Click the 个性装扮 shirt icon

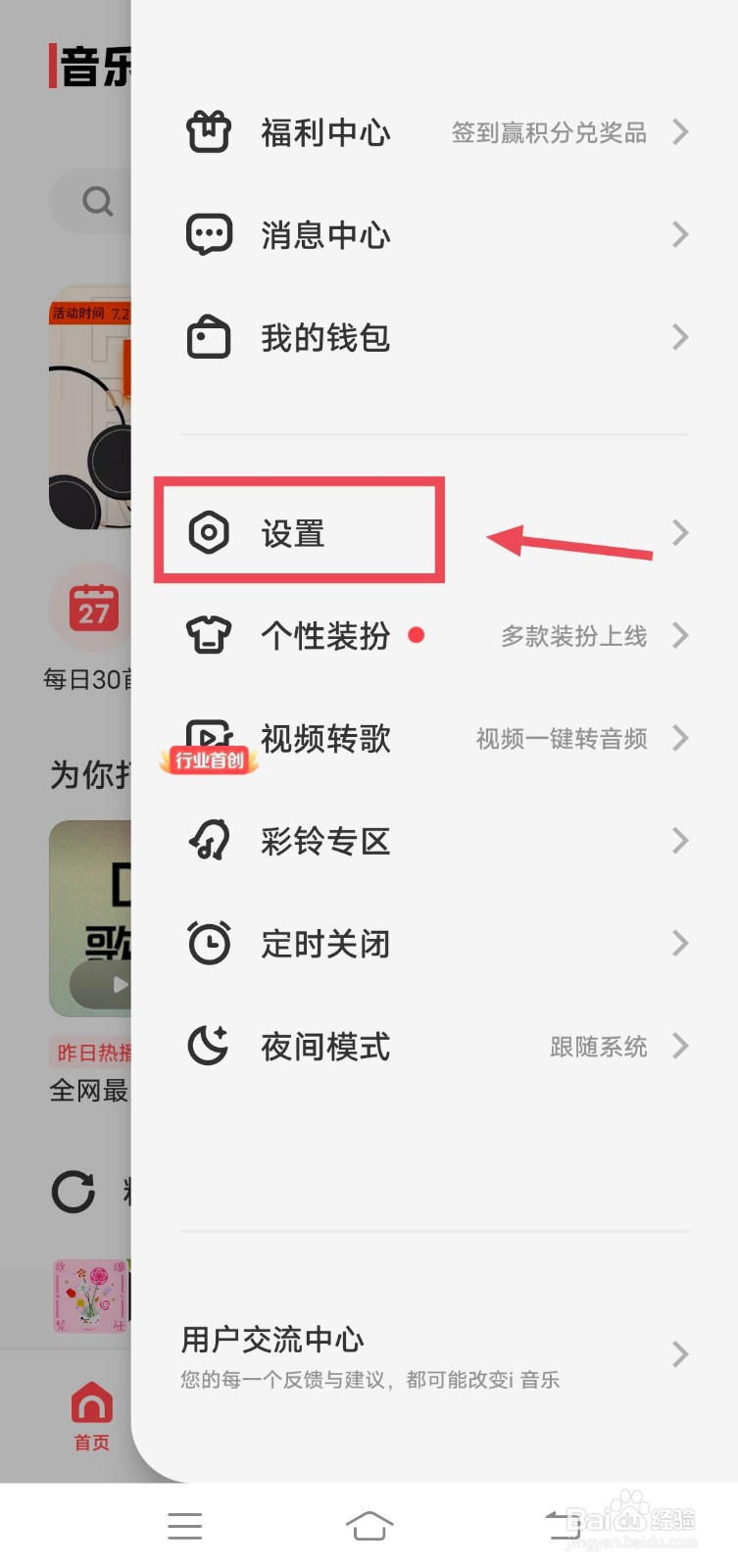[x=207, y=635]
